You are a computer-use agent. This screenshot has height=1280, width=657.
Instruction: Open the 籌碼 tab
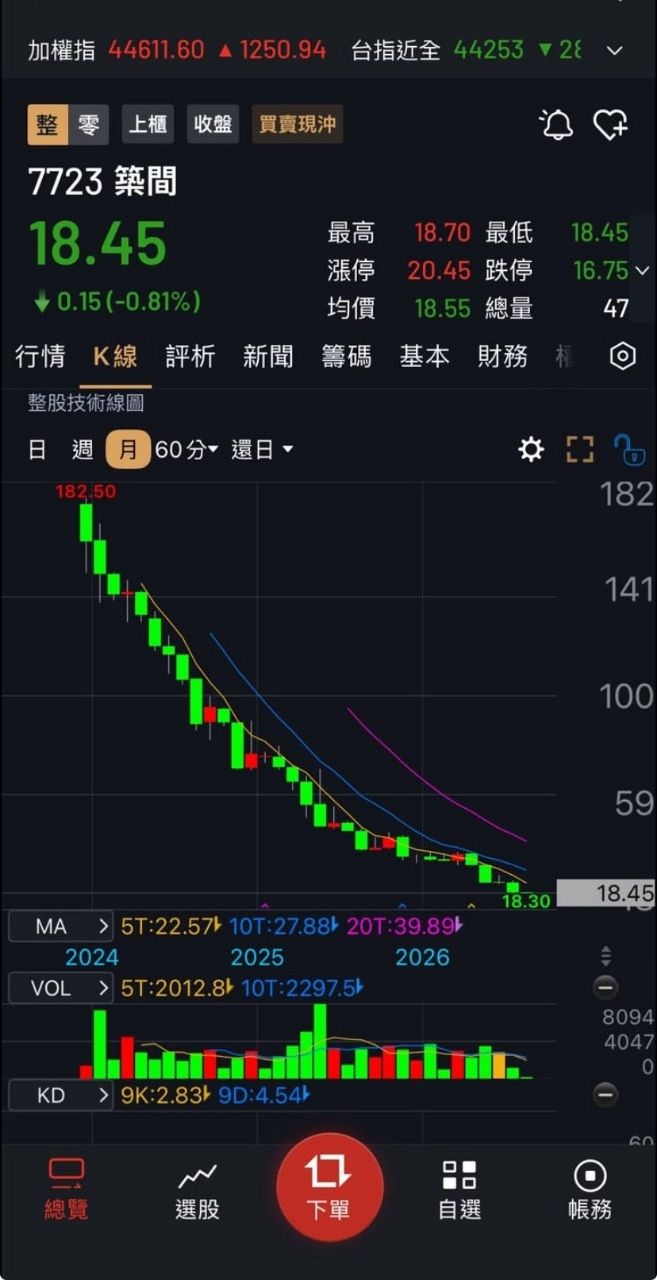pos(346,356)
